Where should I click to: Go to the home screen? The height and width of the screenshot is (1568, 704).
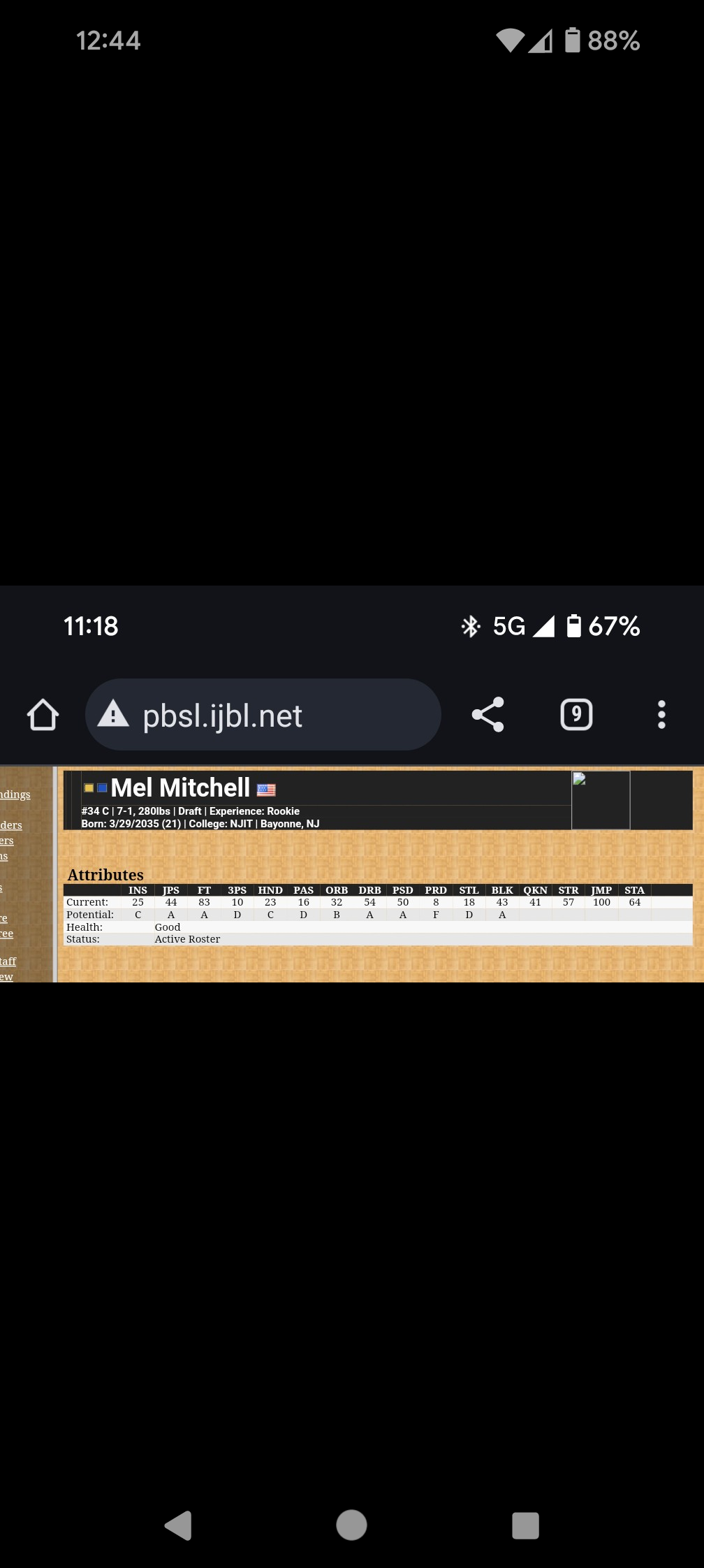(351, 1525)
